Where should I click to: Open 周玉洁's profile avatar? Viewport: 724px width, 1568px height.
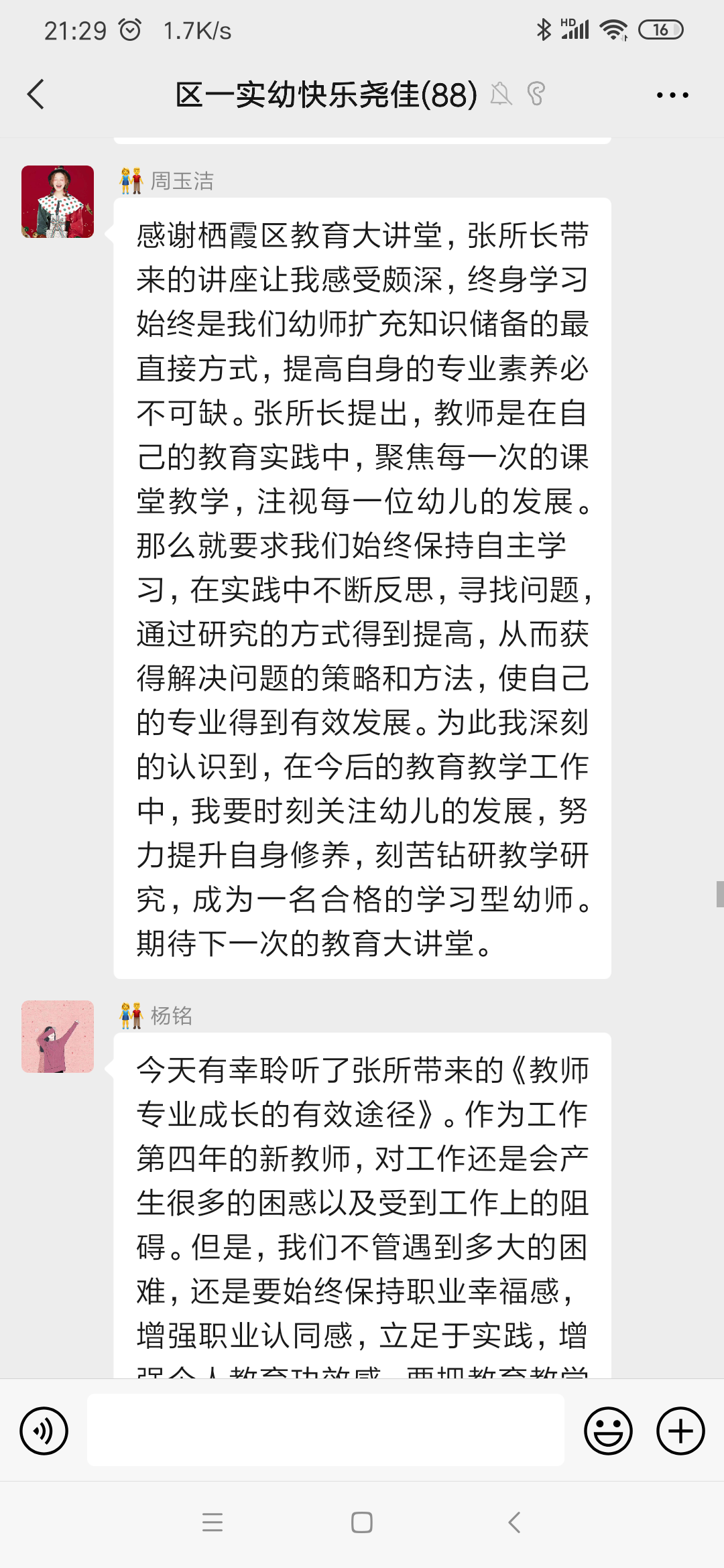(x=58, y=202)
